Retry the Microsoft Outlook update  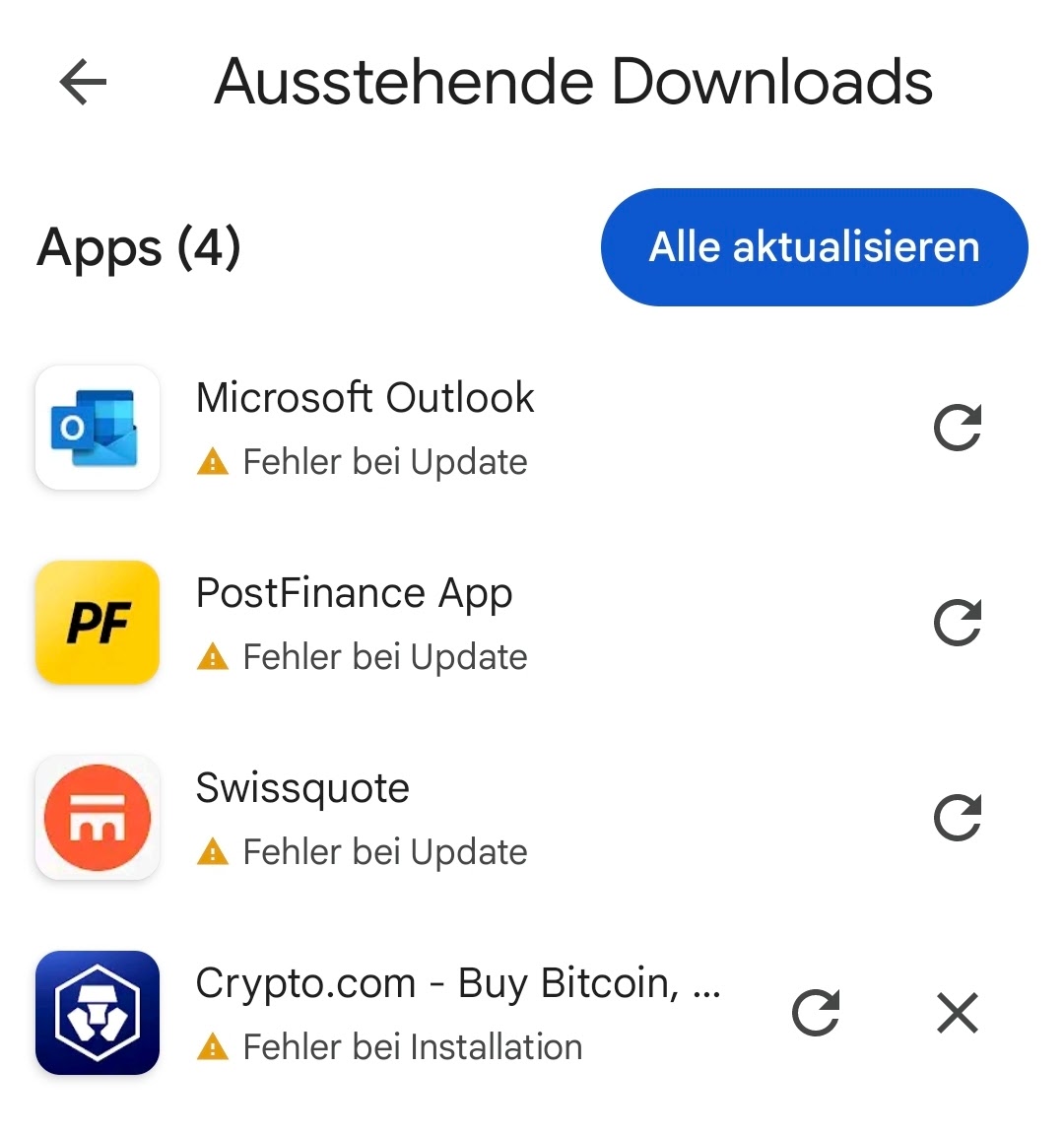point(957,428)
